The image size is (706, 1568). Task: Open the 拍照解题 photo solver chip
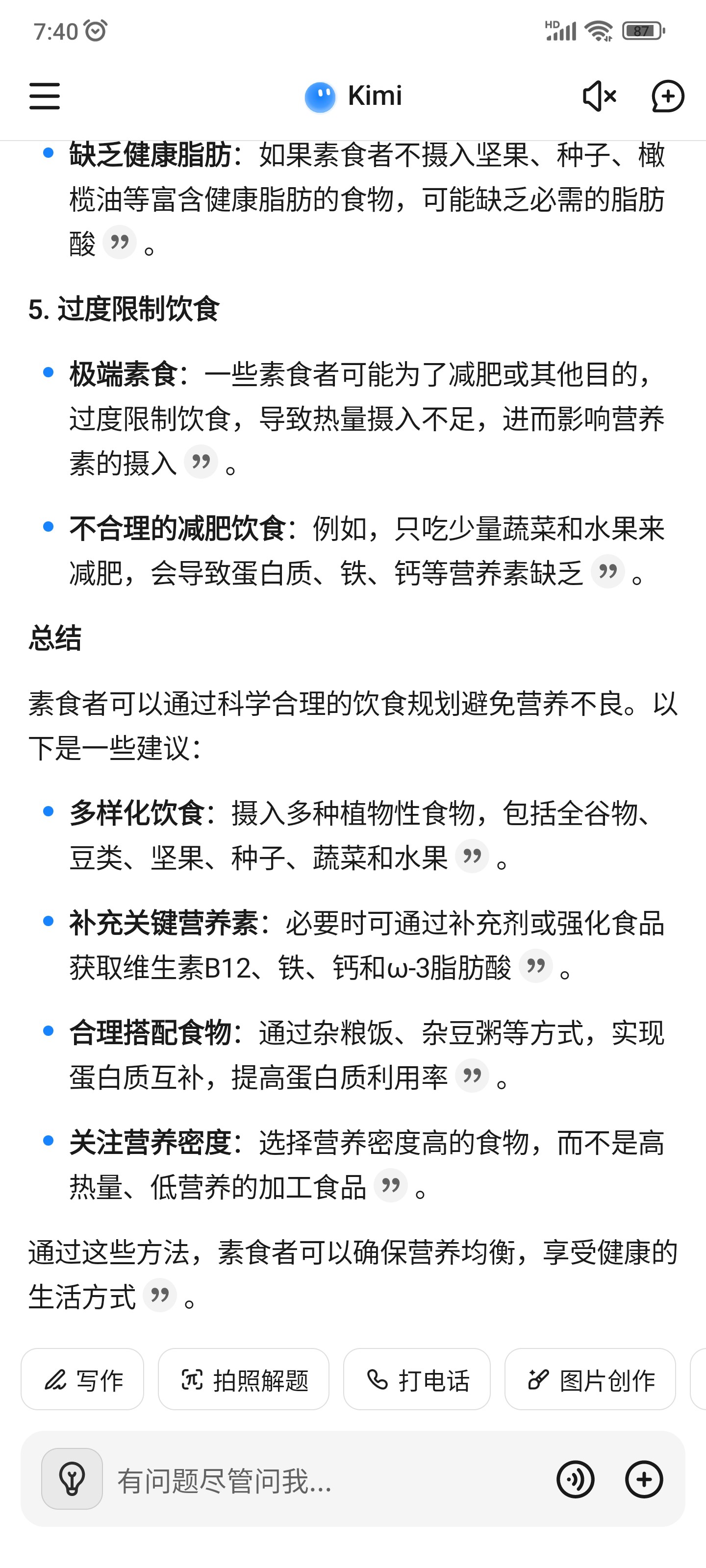(244, 1379)
